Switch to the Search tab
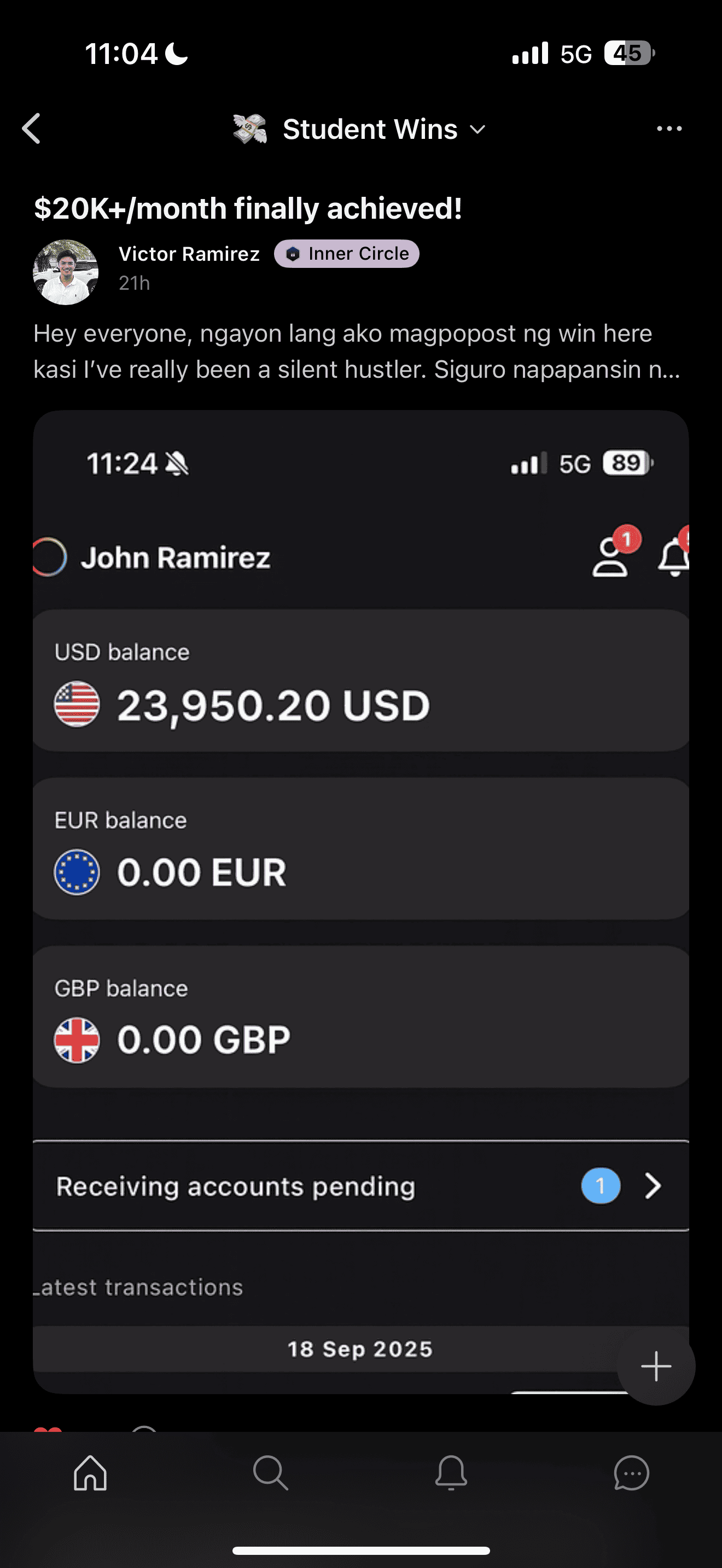The height and width of the screenshot is (1568, 722). click(270, 1473)
